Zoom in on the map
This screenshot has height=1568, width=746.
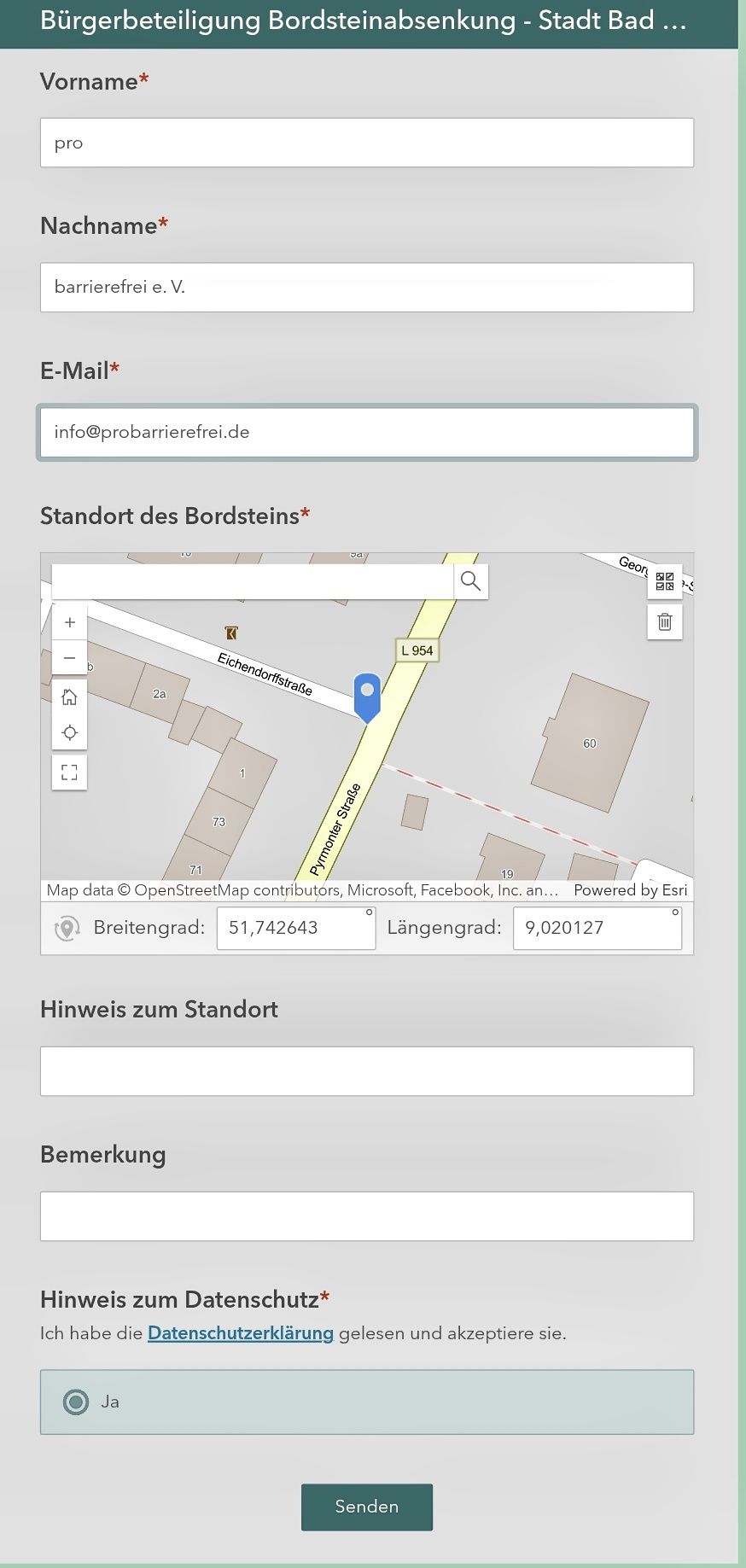coord(69,622)
